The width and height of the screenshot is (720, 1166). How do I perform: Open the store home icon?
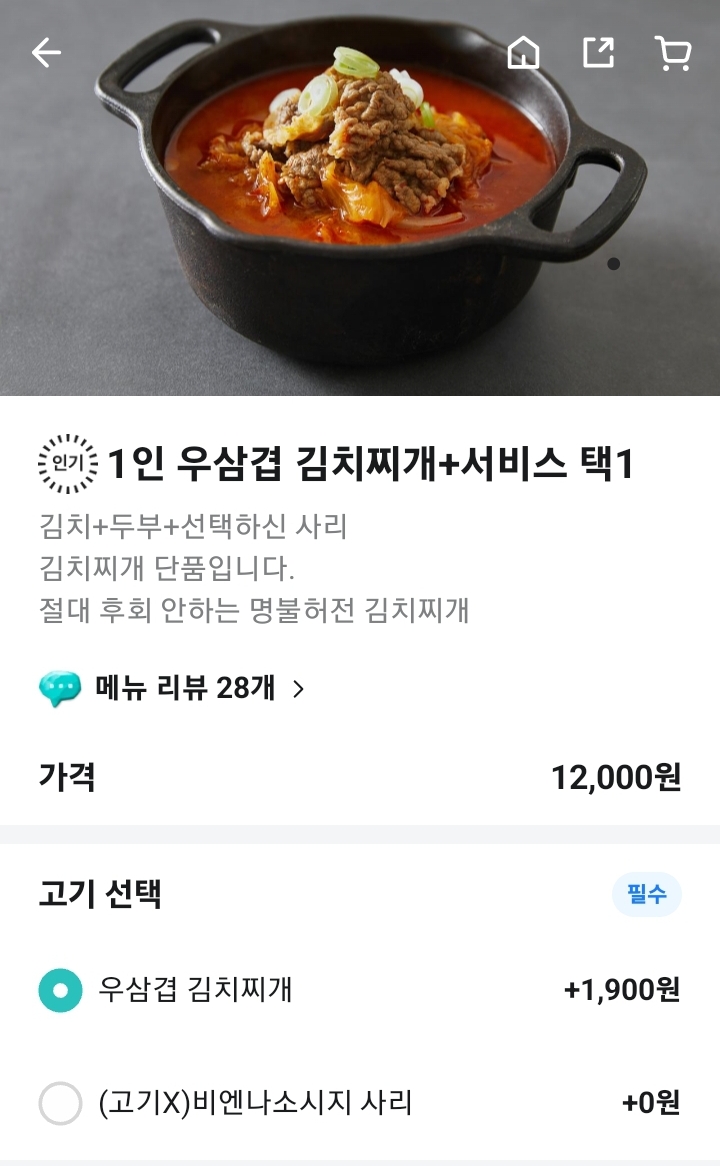coord(523,53)
